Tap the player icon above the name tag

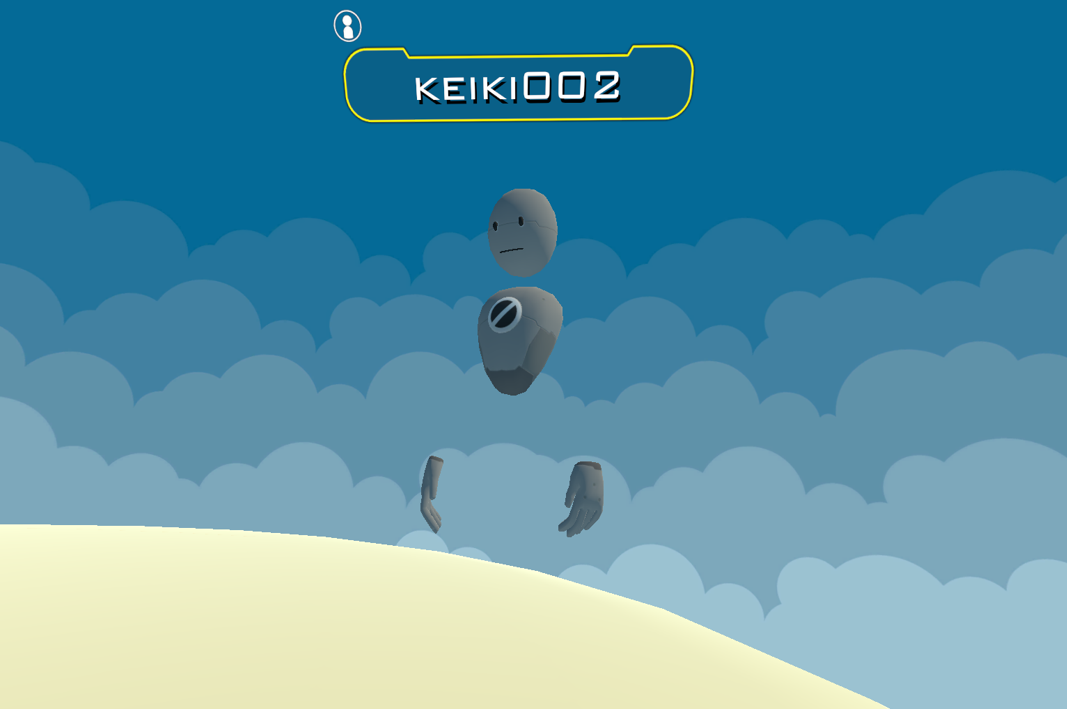click(x=347, y=26)
